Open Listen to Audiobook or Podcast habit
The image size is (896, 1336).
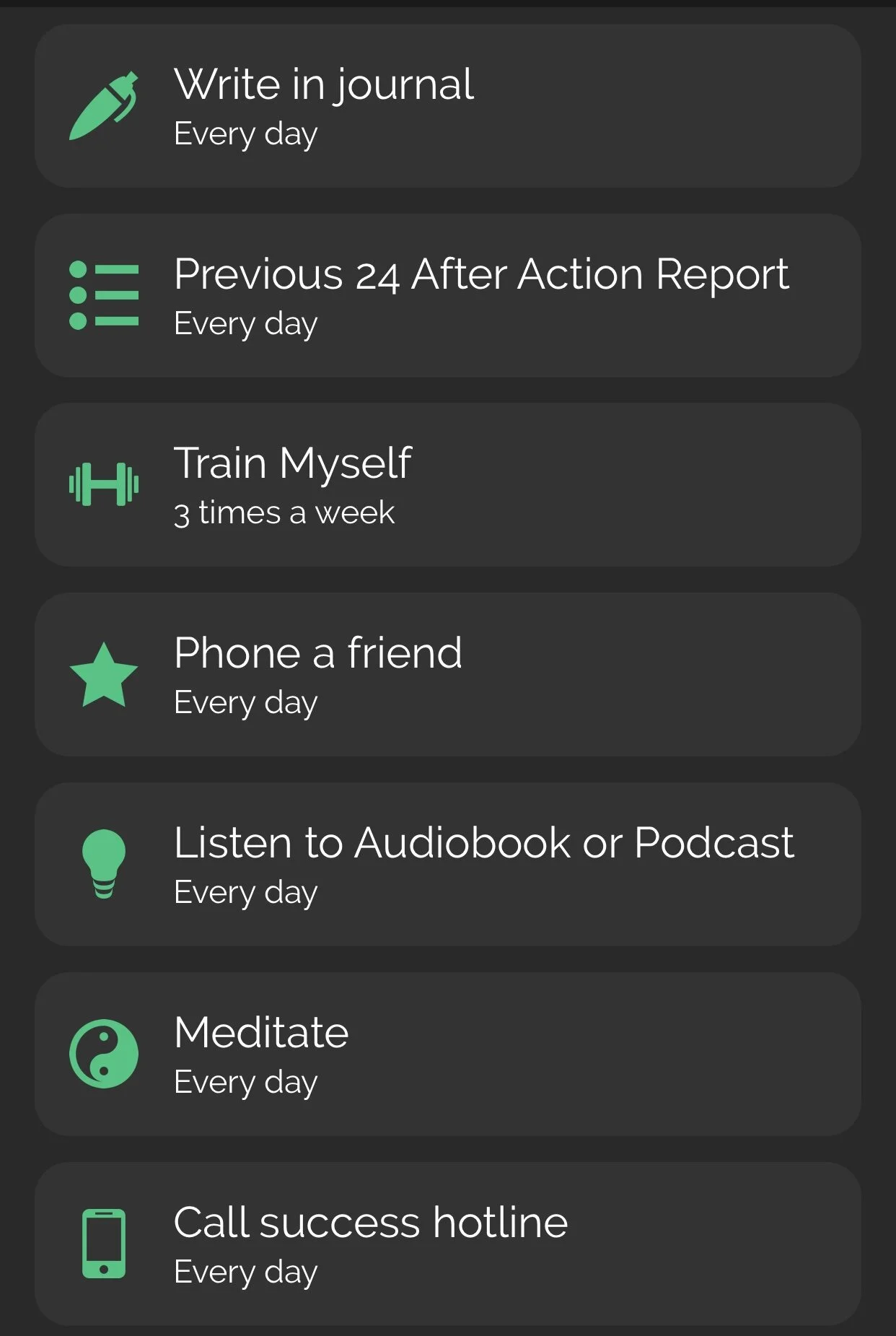pyautogui.click(x=447, y=865)
